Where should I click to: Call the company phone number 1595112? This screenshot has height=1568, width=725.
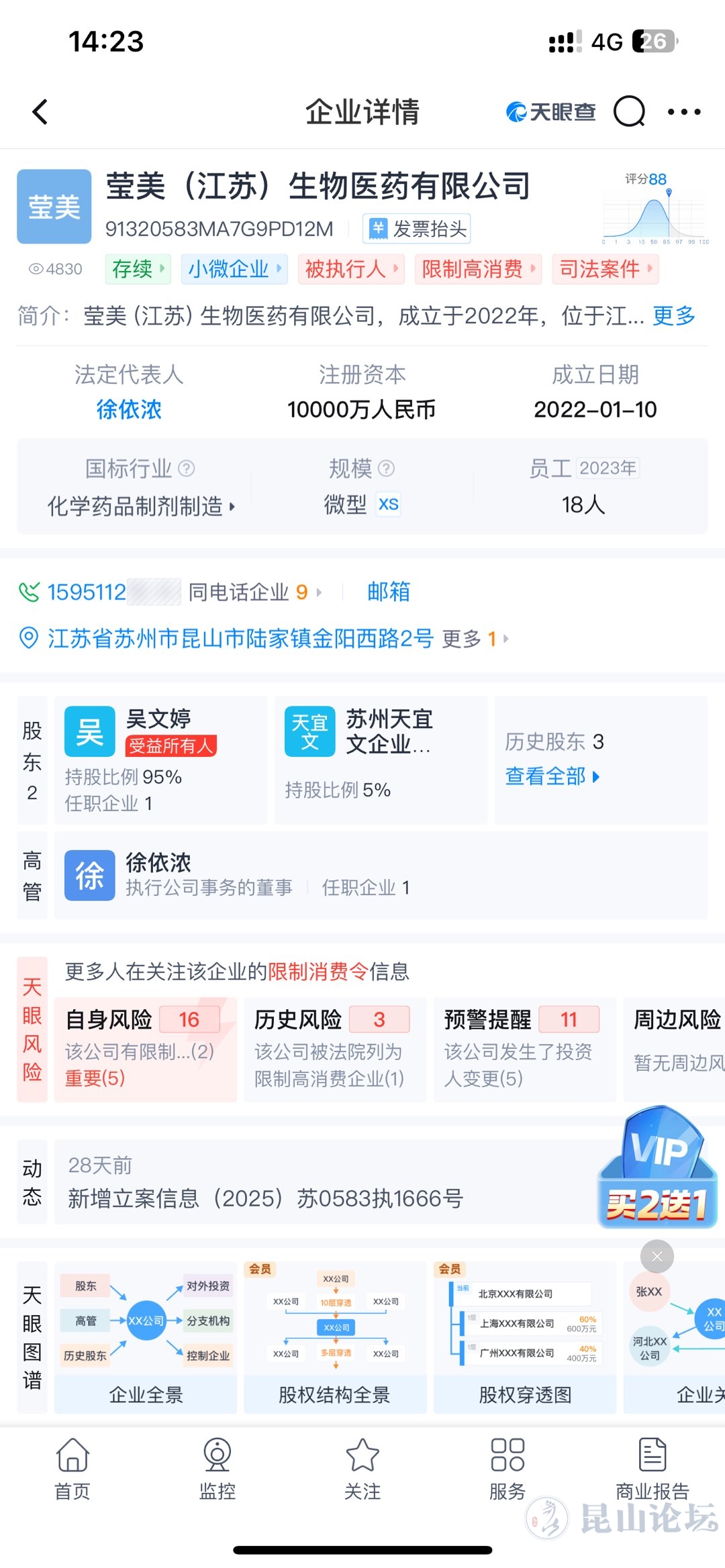point(87,592)
